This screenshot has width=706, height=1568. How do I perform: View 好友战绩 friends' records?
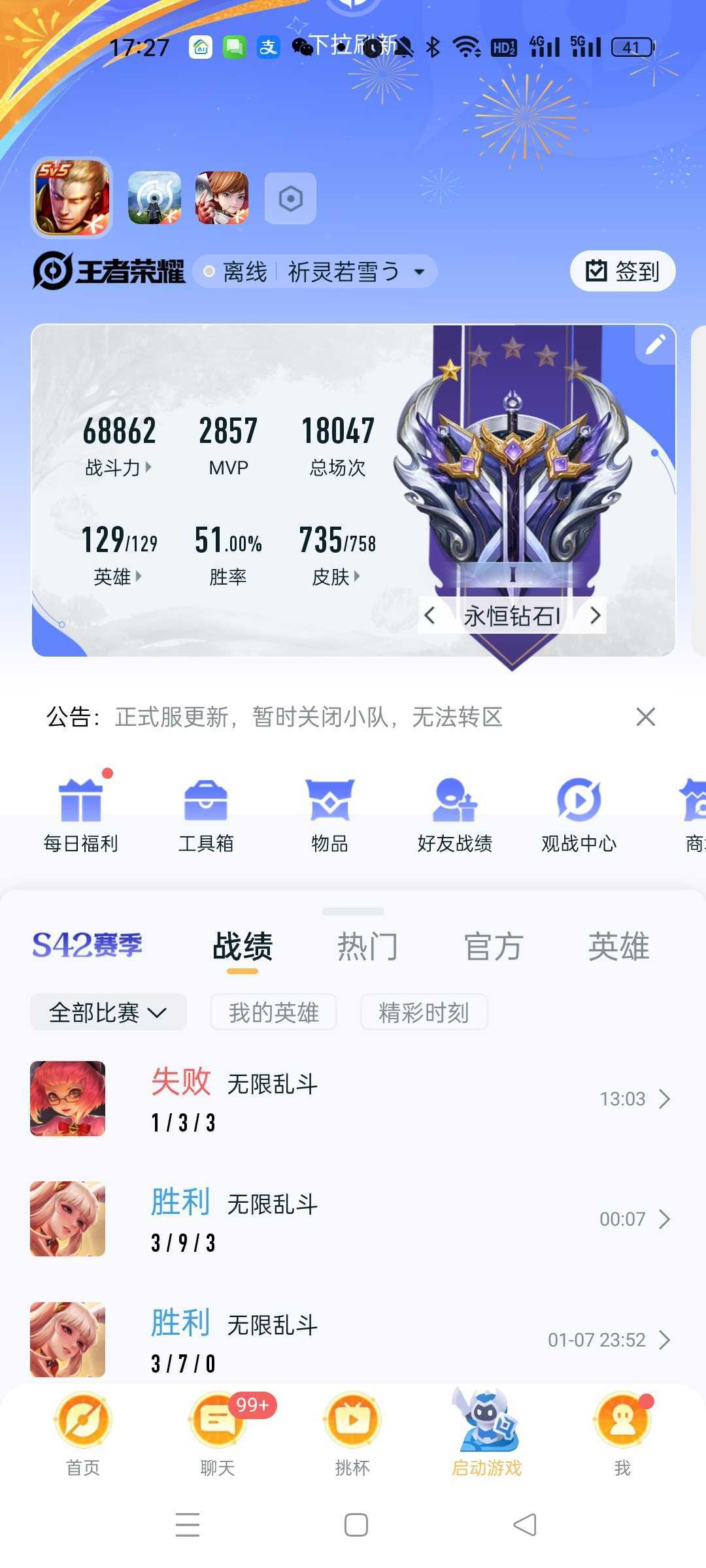(454, 813)
